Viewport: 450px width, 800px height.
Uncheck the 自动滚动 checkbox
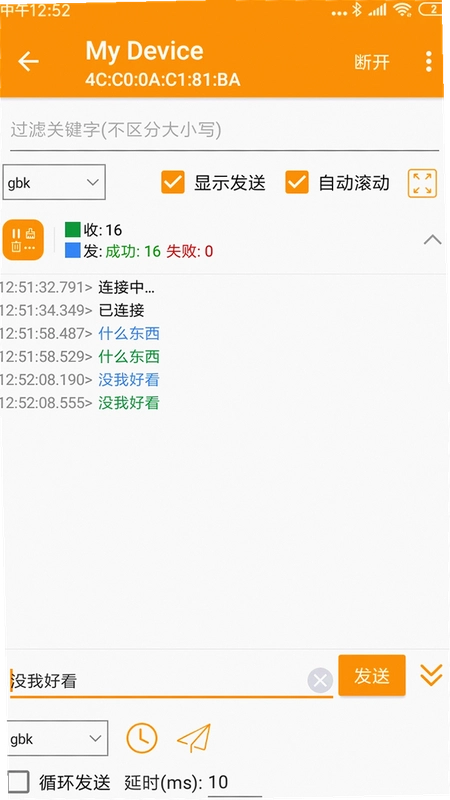tap(297, 182)
